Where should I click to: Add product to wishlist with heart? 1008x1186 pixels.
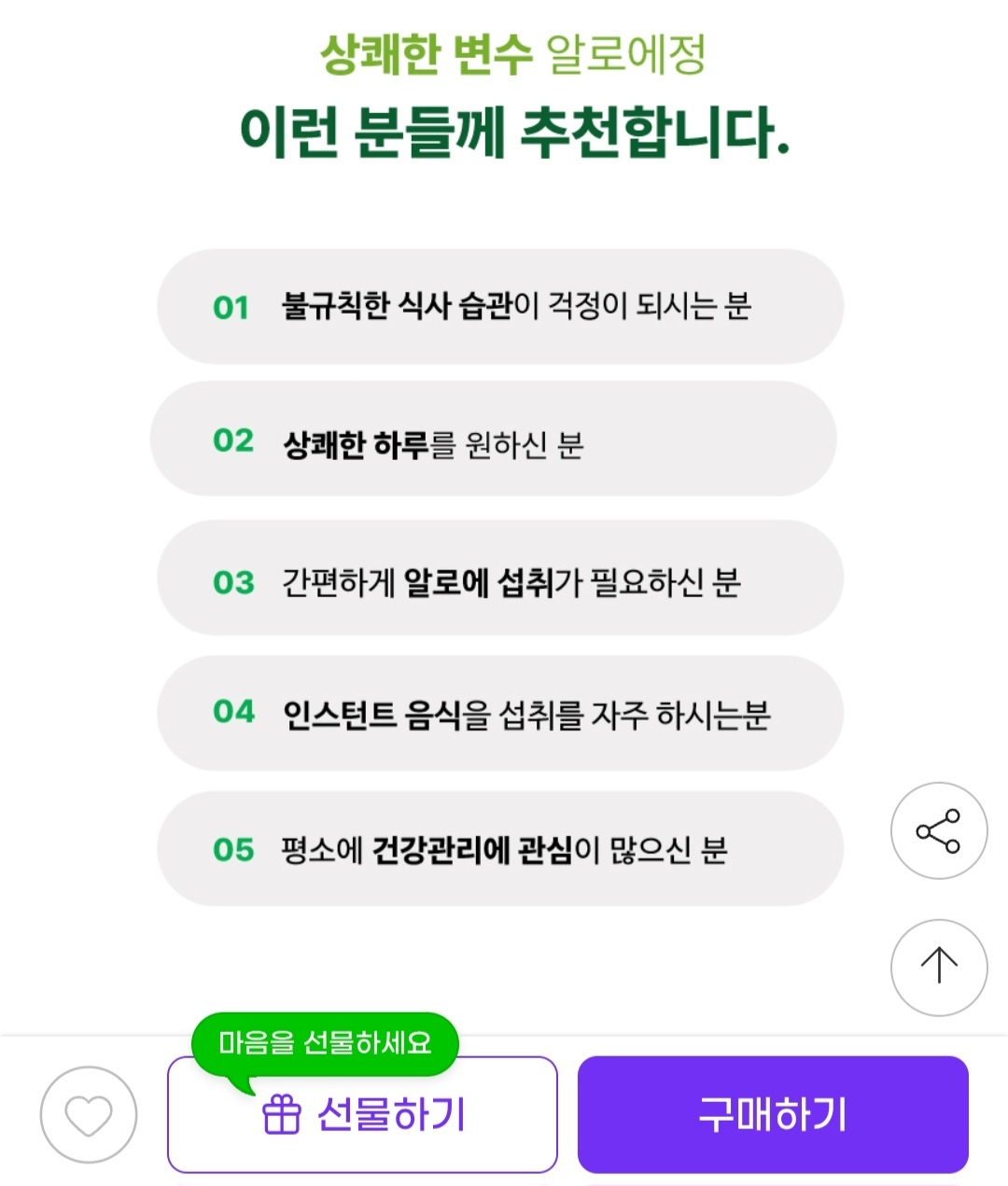[x=89, y=1115]
